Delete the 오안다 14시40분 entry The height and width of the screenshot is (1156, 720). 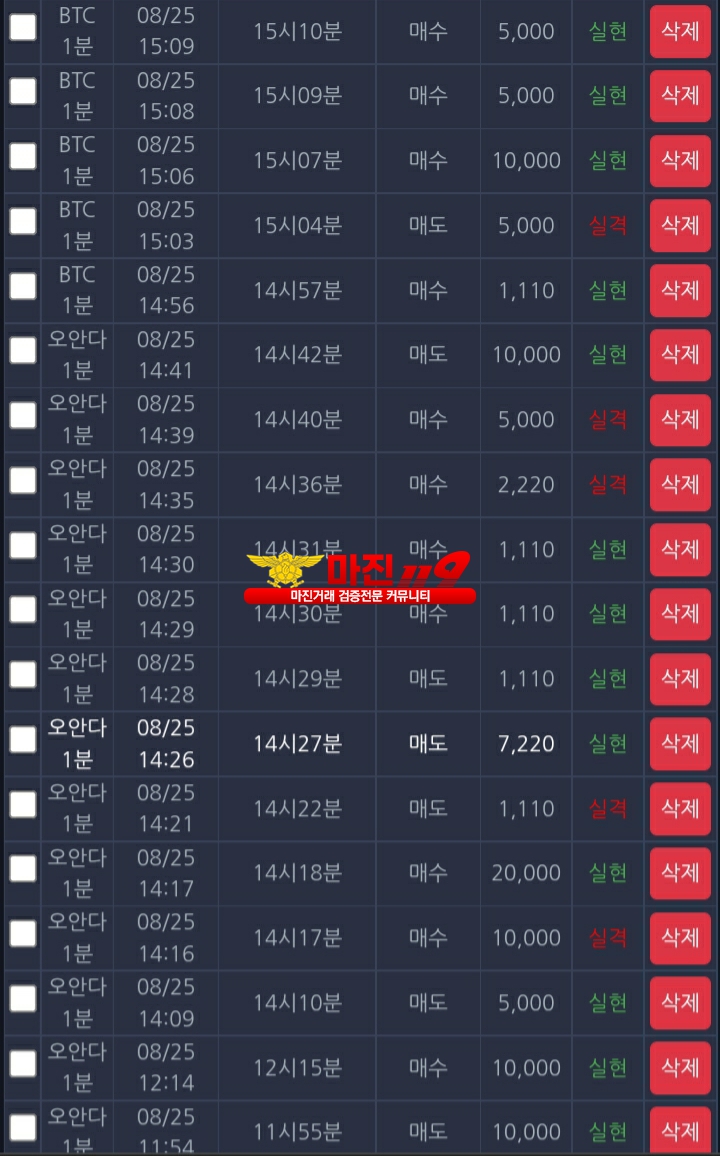click(679, 419)
